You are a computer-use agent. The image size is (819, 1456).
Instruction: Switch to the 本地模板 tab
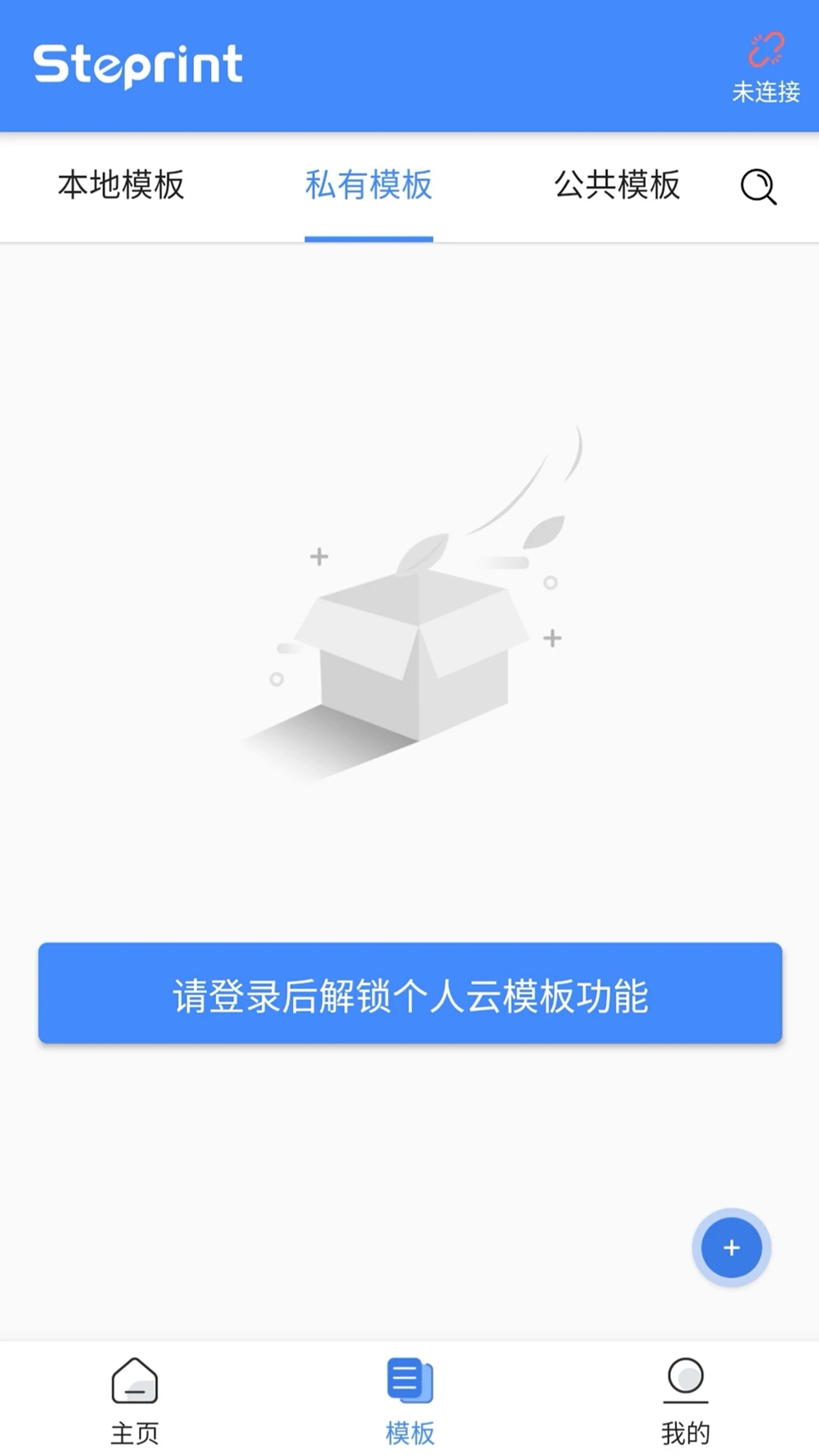[121, 187]
